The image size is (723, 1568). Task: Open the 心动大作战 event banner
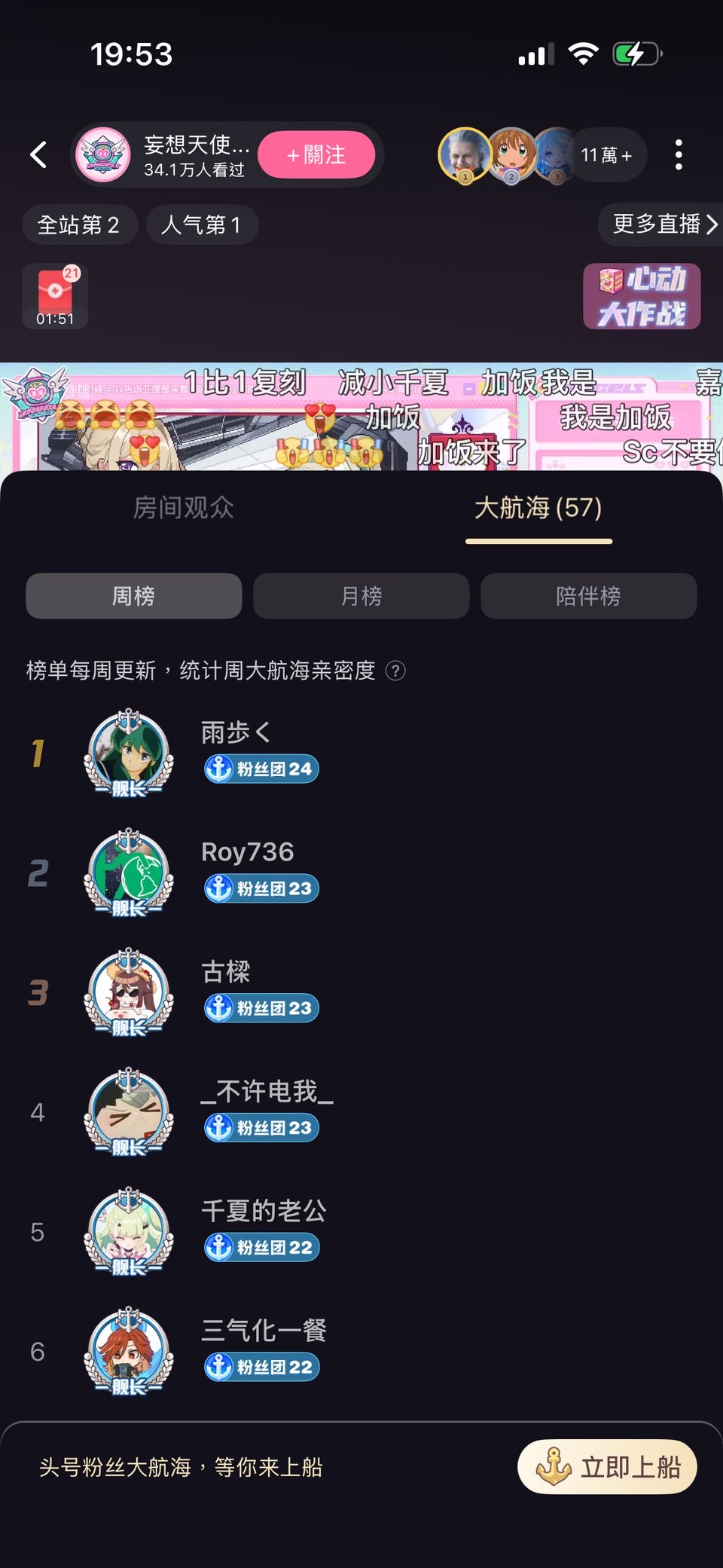(x=642, y=296)
